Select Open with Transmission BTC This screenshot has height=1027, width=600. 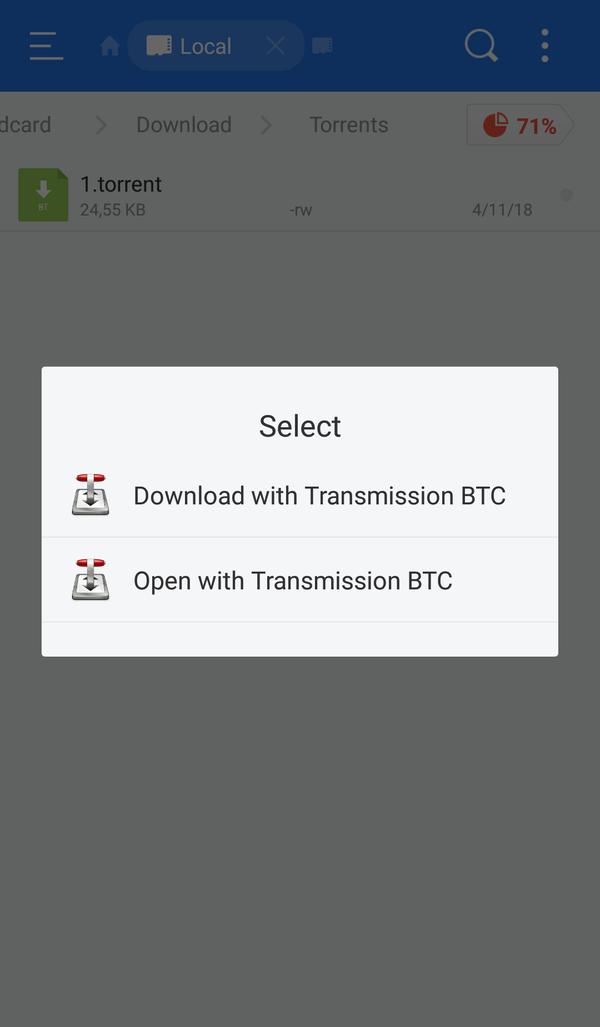click(x=300, y=580)
